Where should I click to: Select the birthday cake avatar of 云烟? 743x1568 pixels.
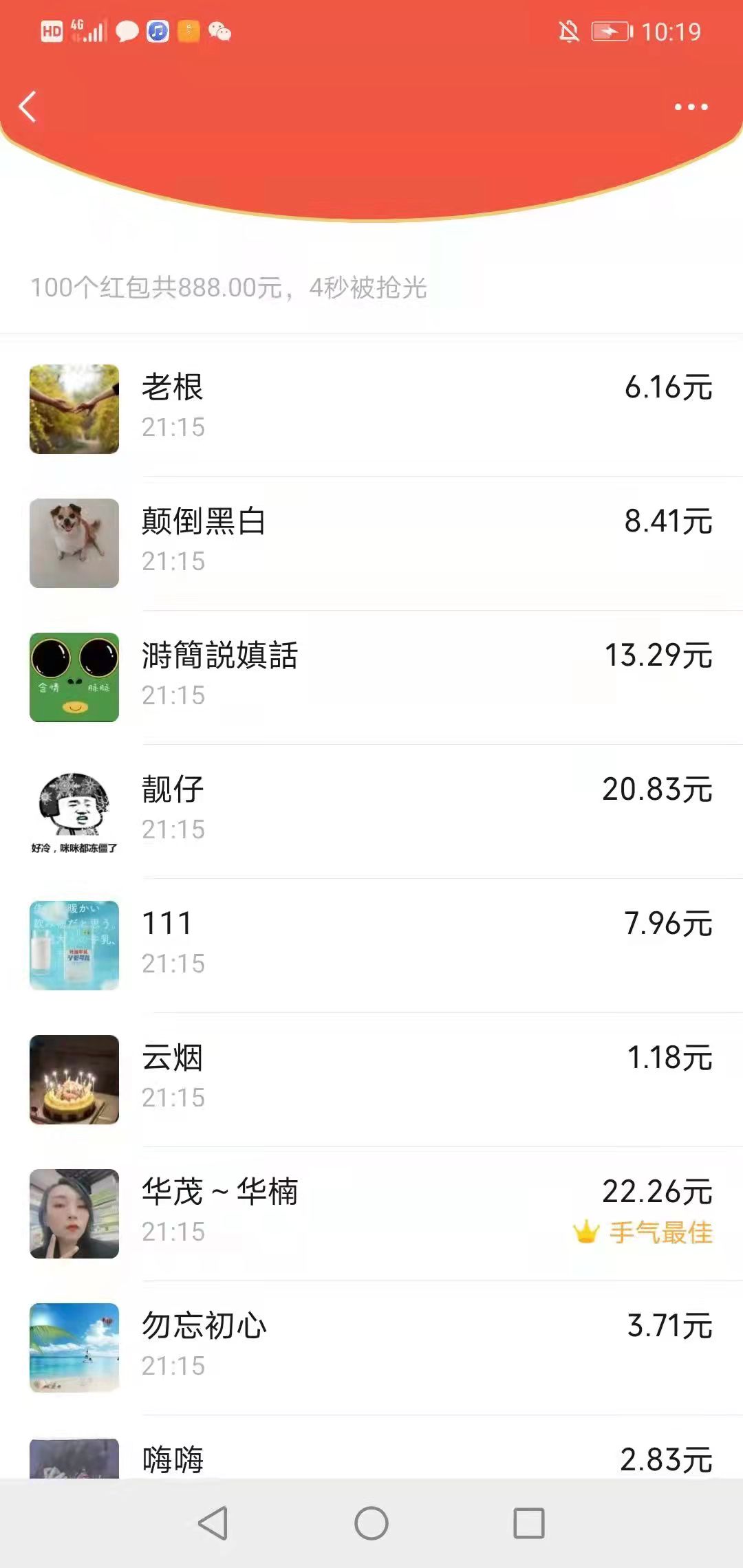[x=74, y=1080]
